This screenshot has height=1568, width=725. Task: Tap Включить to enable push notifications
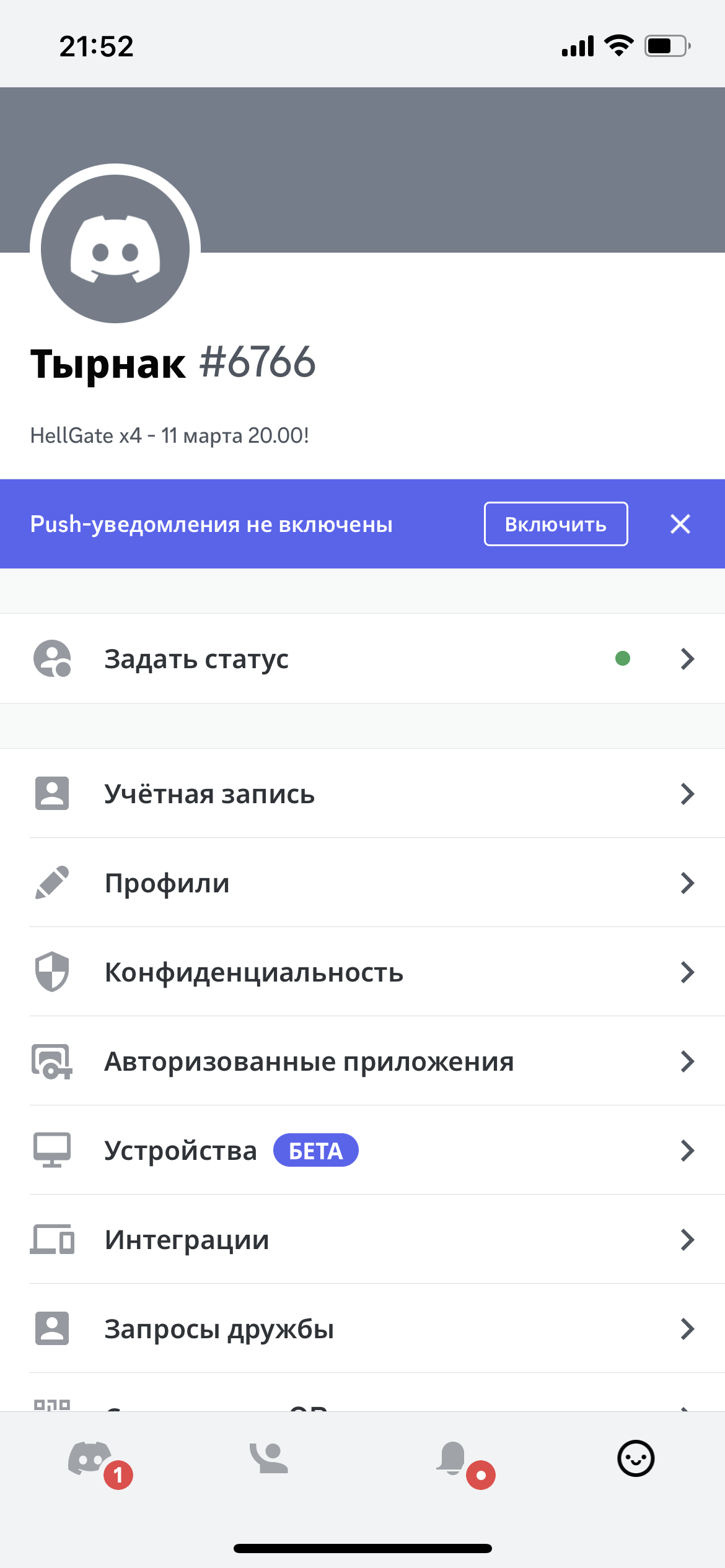click(x=556, y=524)
